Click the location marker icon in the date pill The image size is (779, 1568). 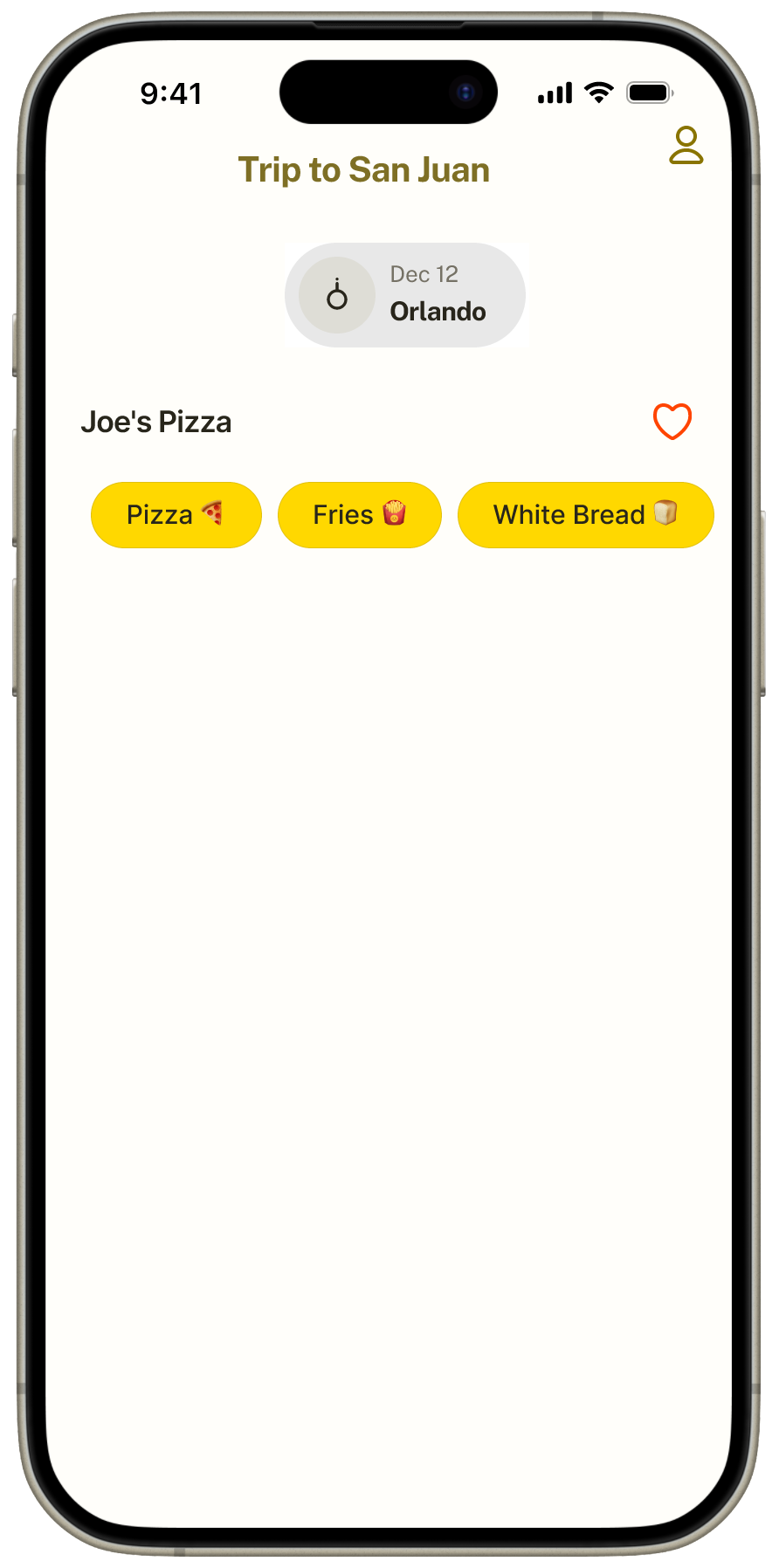pyautogui.click(x=338, y=295)
